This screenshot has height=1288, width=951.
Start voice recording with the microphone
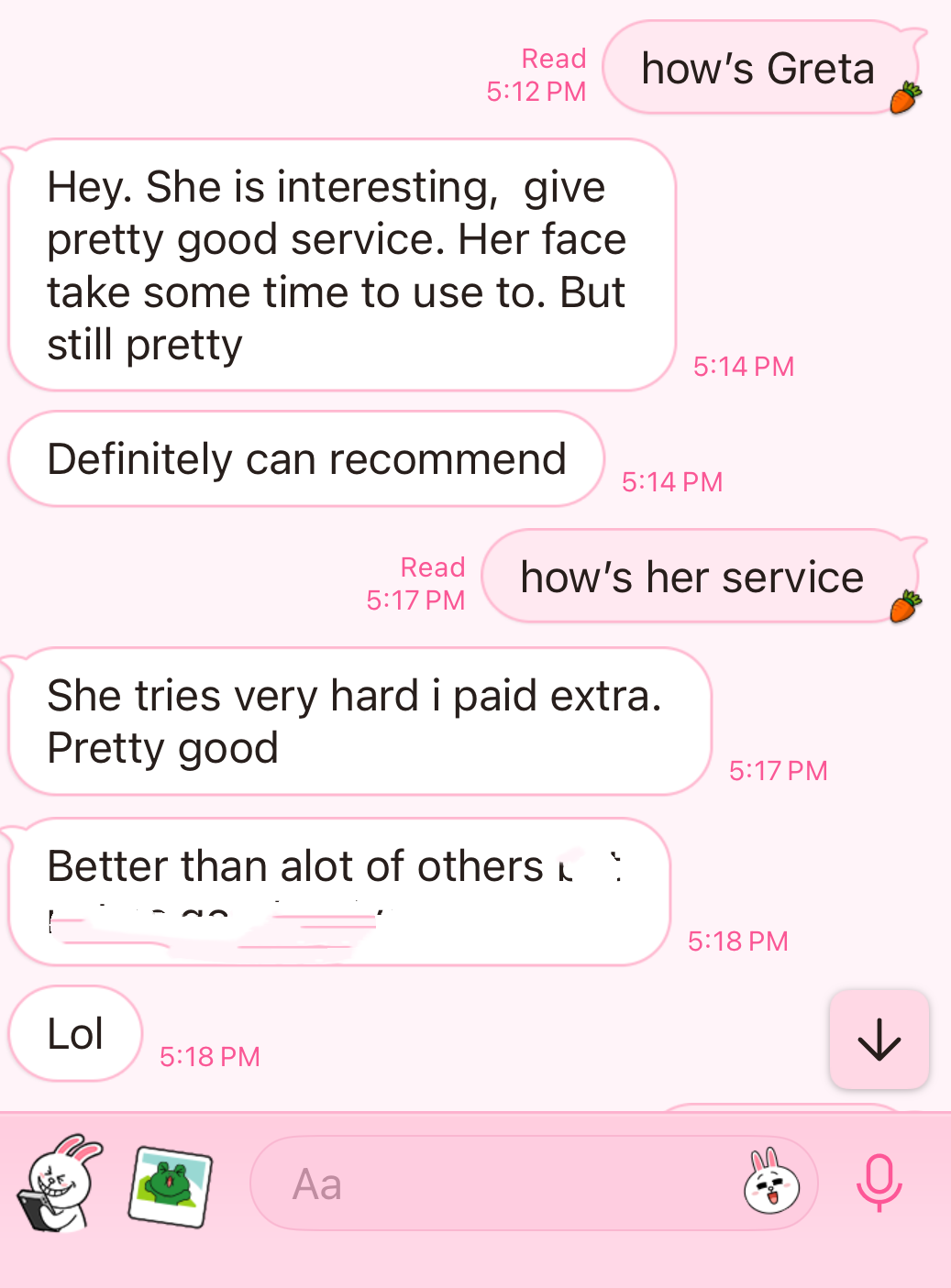coord(879,1183)
